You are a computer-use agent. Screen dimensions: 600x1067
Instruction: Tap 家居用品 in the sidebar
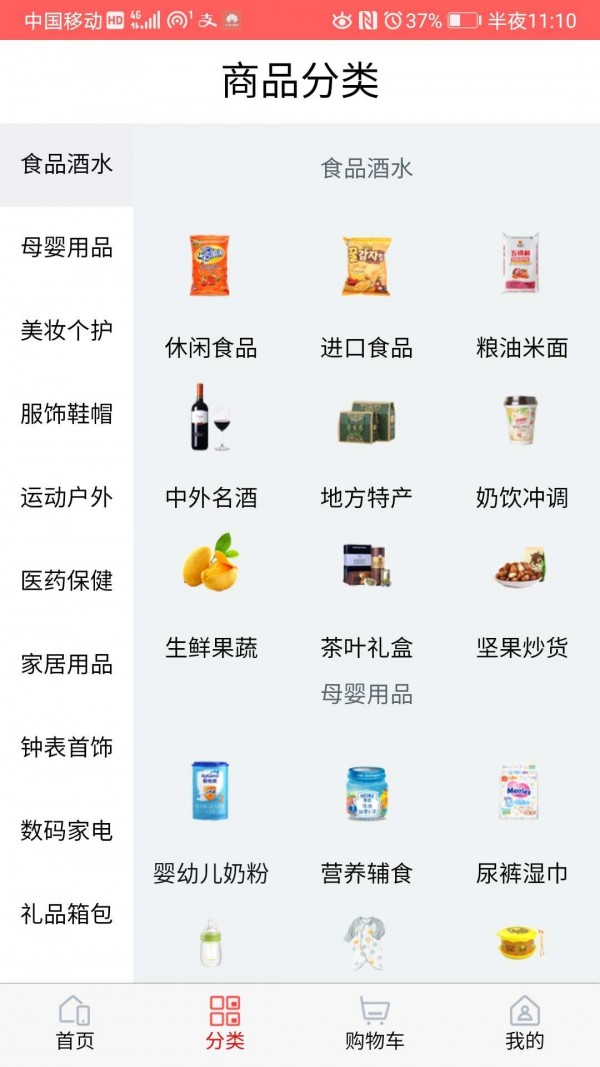pyautogui.click(x=66, y=664)
